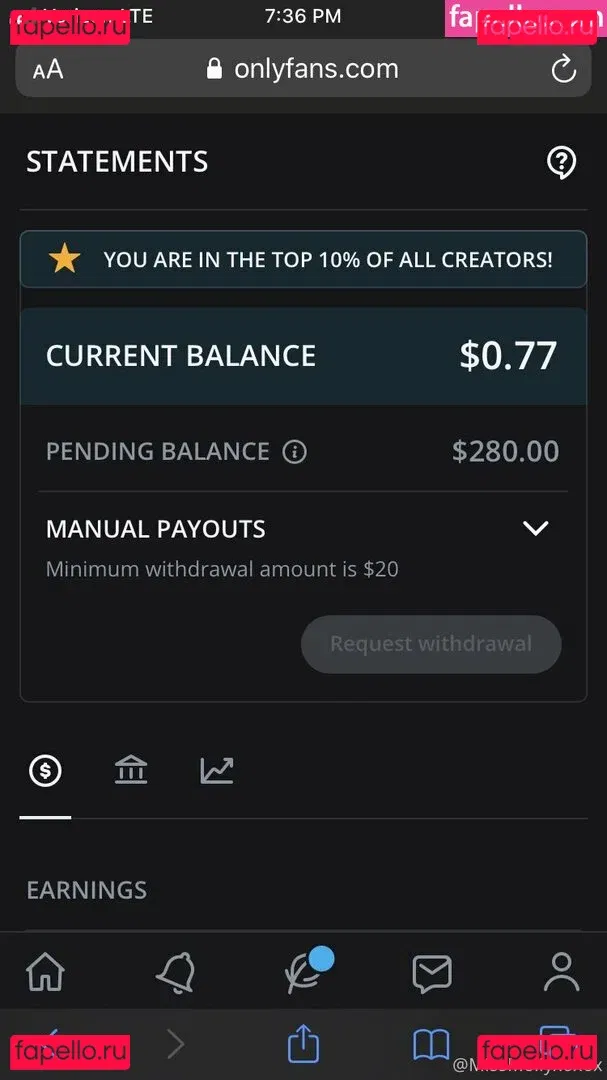The height and width of the screenshot is (1080, 607).
Task: Expand the Manual Payouts chevron
Action: click(x=536, y=528)
